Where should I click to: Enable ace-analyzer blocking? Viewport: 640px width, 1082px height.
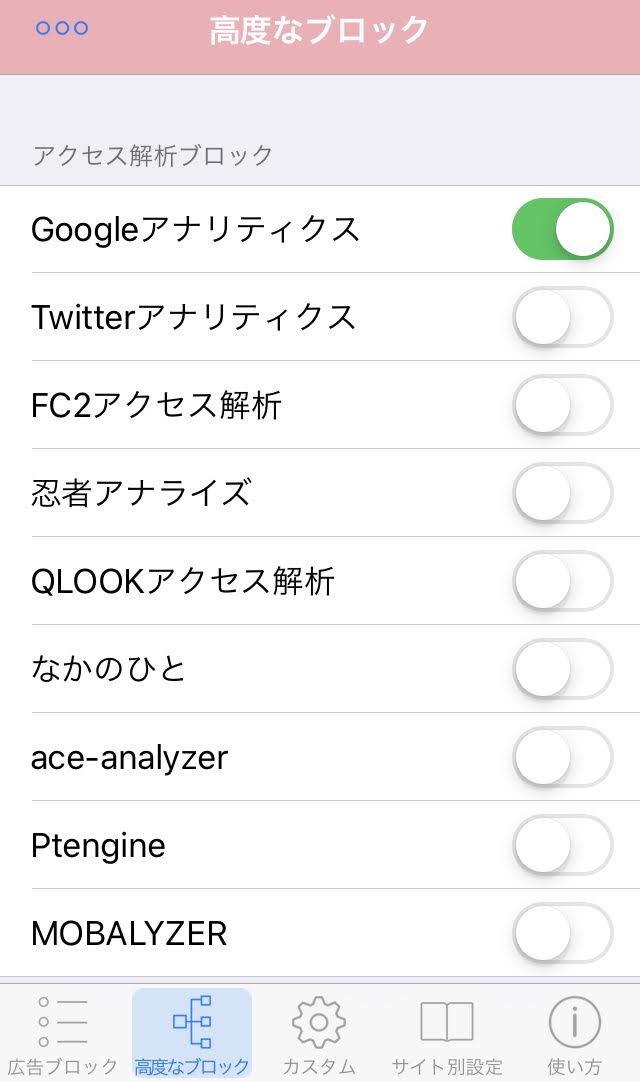click(x=563, y=757)
